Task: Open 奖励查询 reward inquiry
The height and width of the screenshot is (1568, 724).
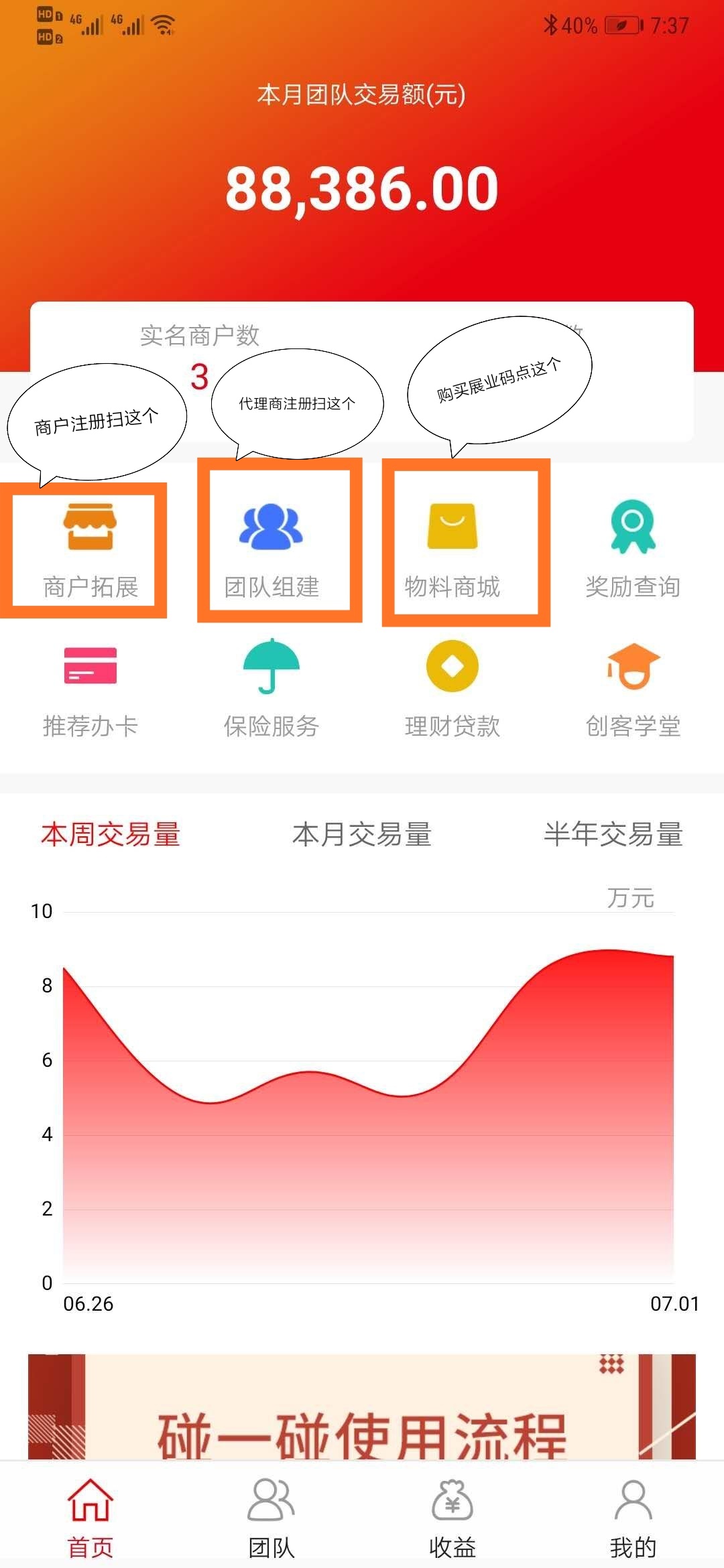Action: [x=633, y=549]
